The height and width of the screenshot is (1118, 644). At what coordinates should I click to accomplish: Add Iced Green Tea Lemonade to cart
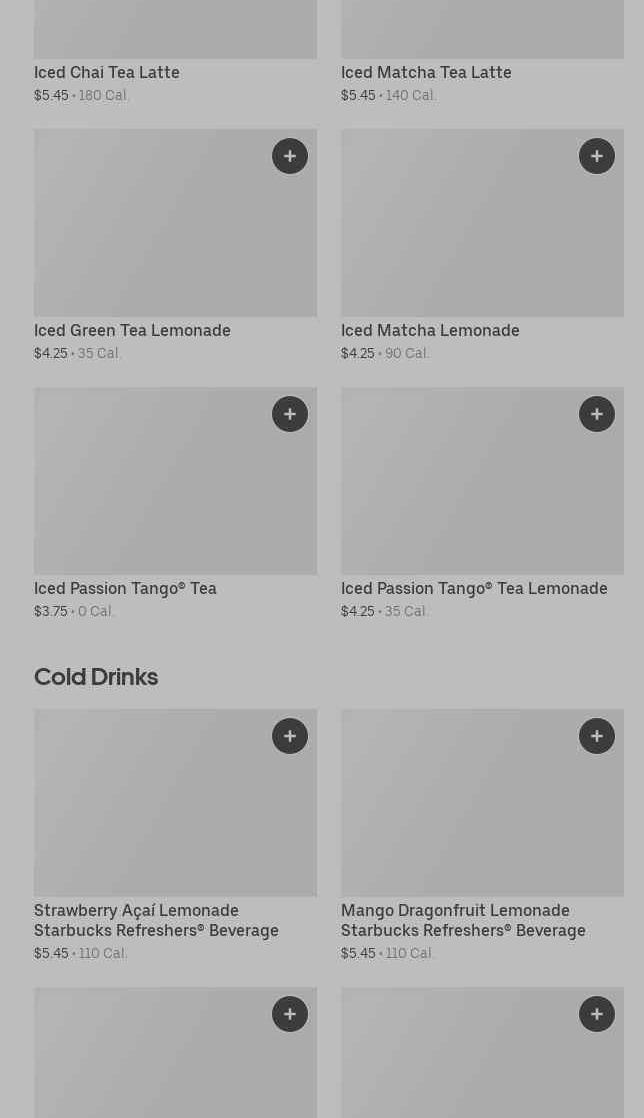pyautogui.click(x=290, y=156)
